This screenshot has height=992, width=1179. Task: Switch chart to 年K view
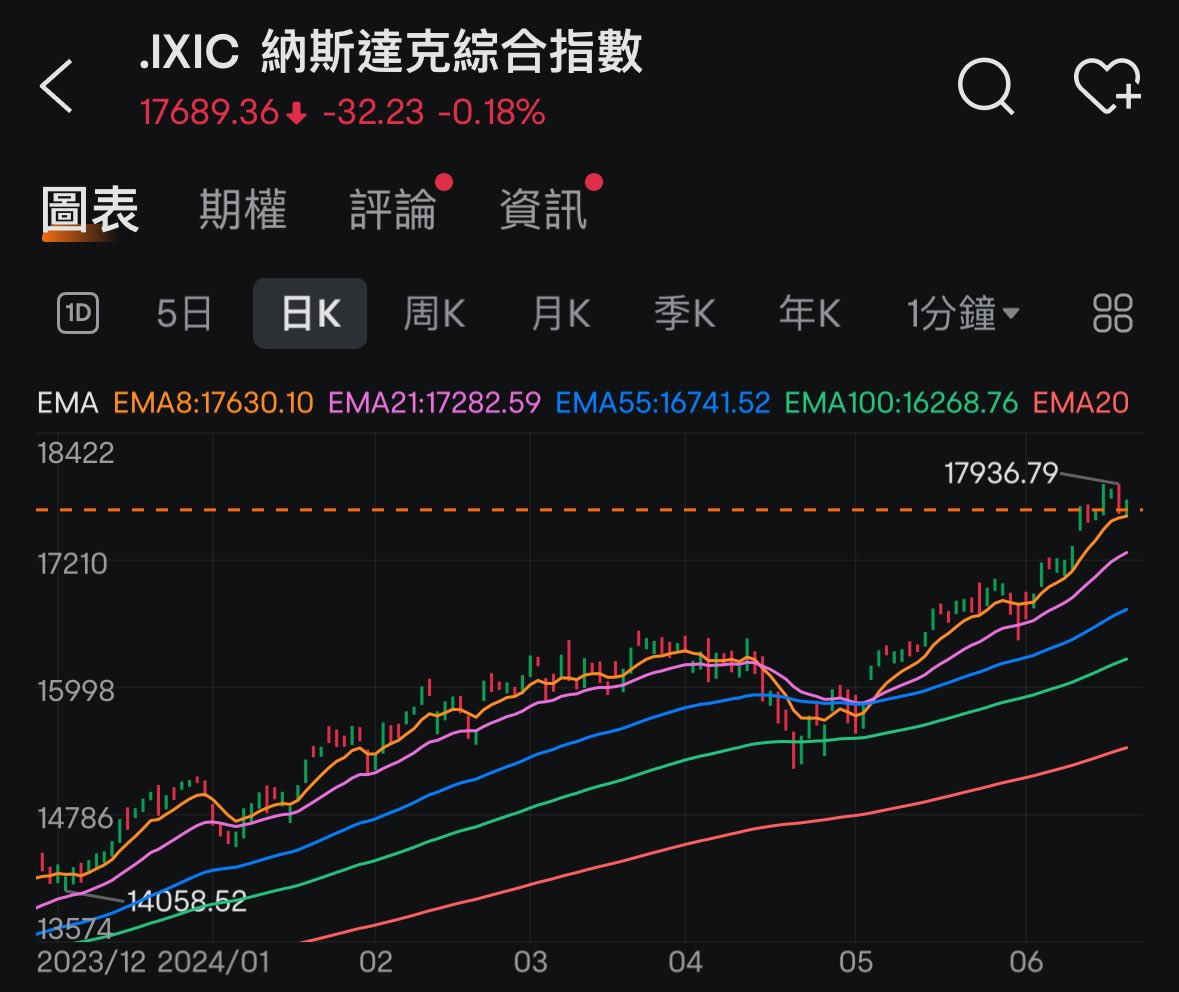click(x=810, y=315)
